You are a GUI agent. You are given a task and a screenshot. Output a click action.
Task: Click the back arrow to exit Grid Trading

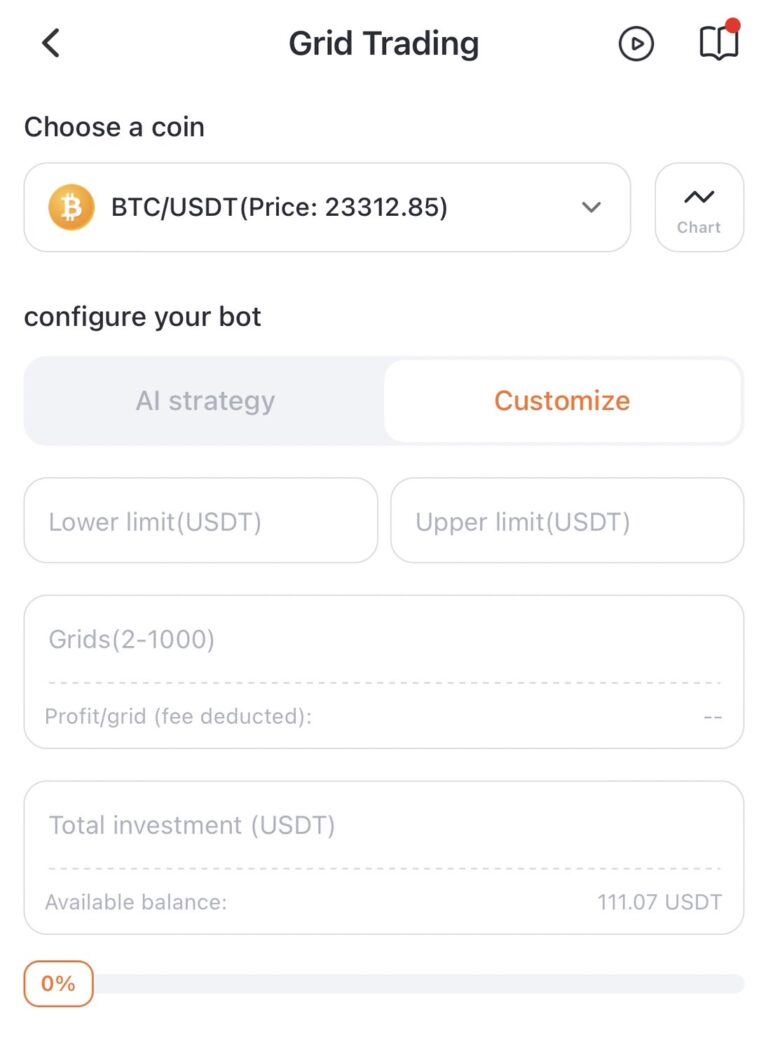coord(48,43)
